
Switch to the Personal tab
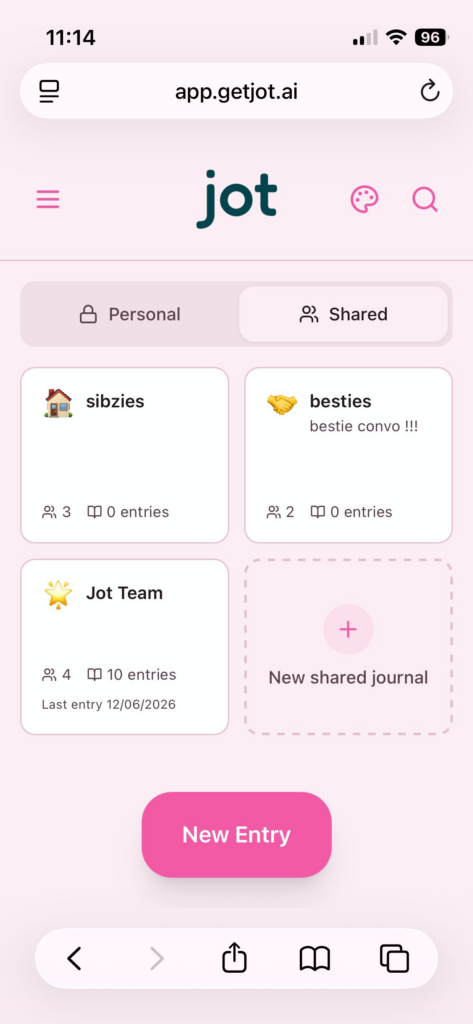pos(130,314)
